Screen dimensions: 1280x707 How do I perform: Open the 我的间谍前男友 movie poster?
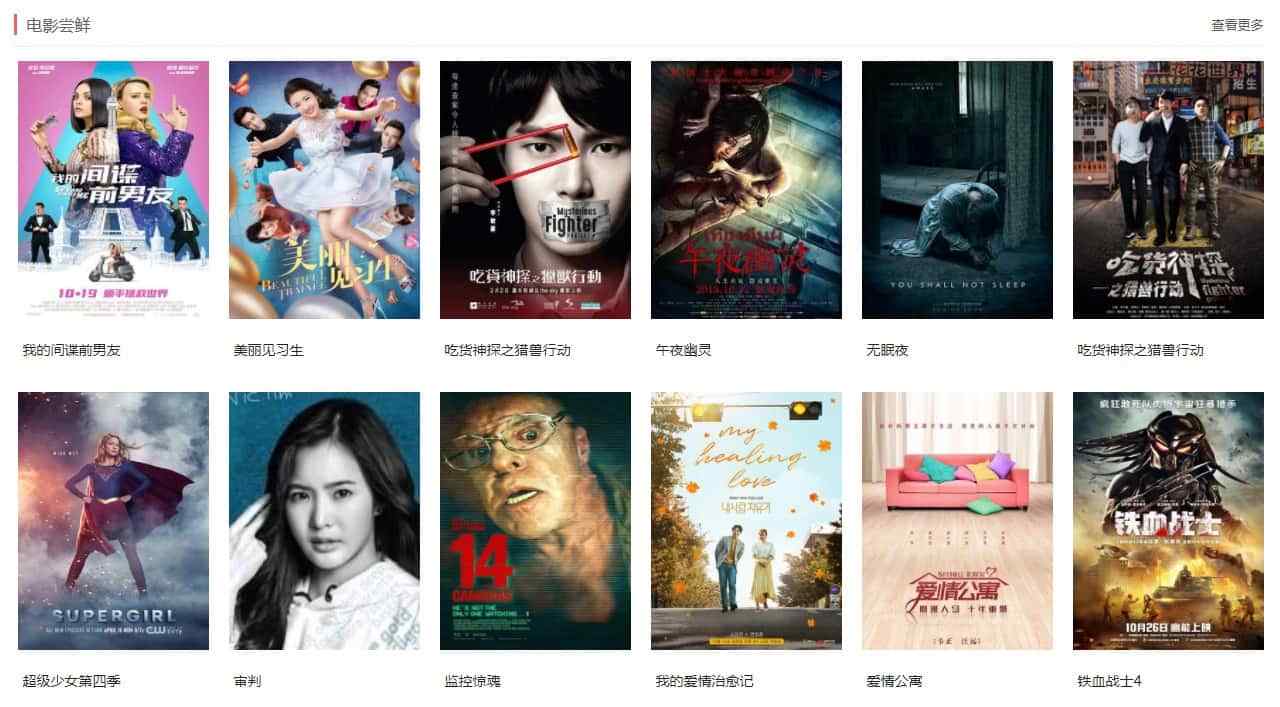click(x=113, y=190)
